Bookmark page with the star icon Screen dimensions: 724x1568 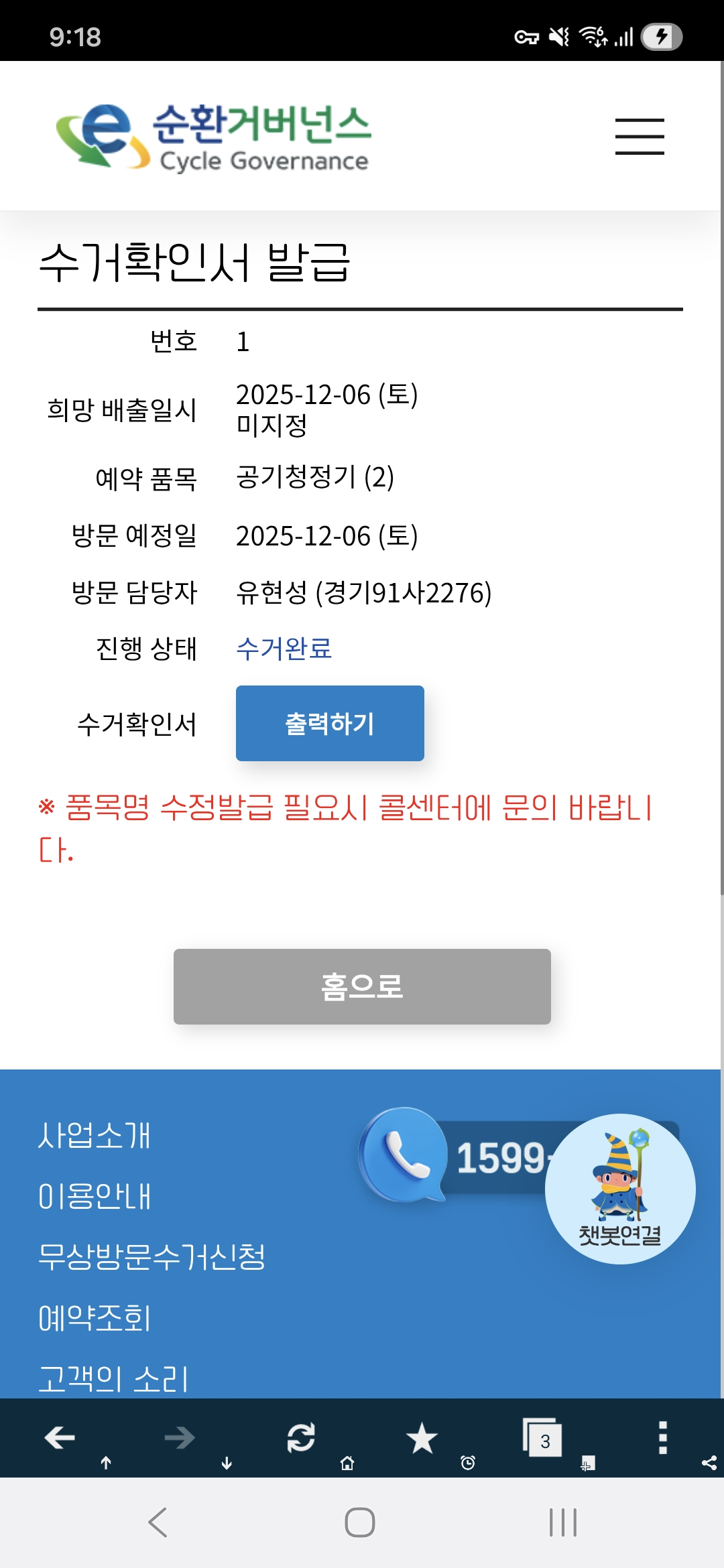click(x=422, y=1437)
